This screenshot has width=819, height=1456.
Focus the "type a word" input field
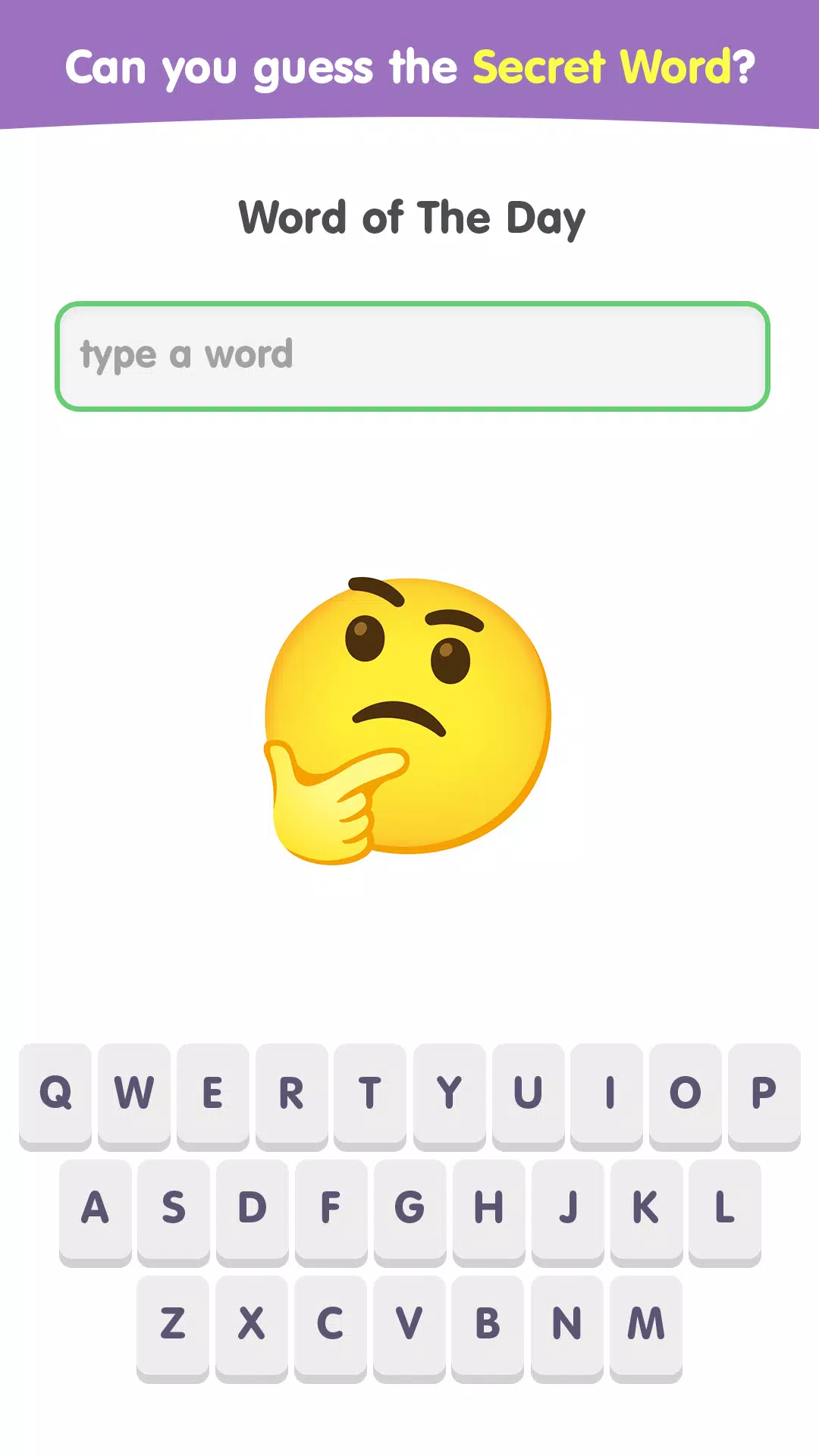point(412,356)
